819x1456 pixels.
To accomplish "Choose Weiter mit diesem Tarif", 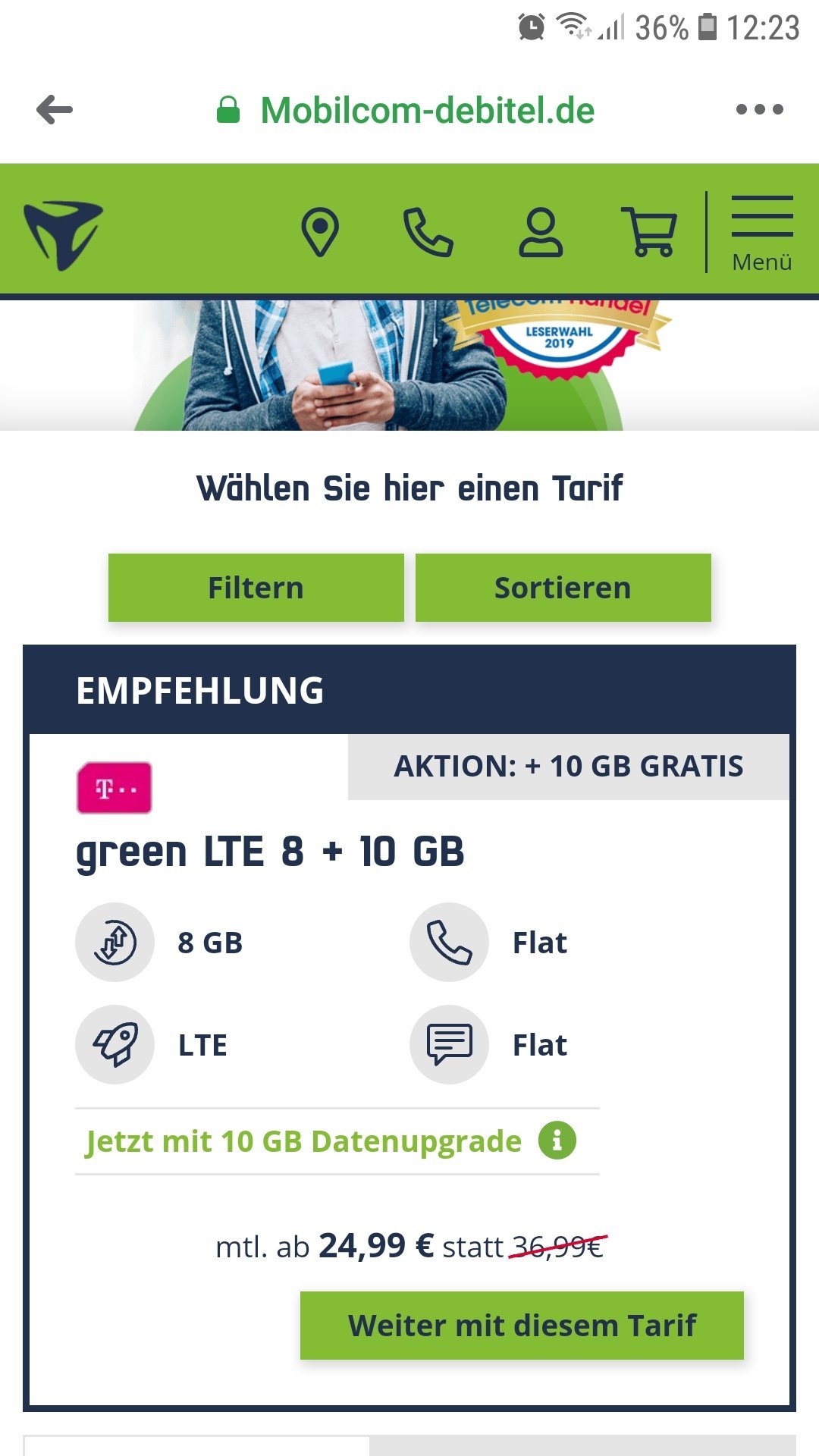I will click(x=522, y=1326).
